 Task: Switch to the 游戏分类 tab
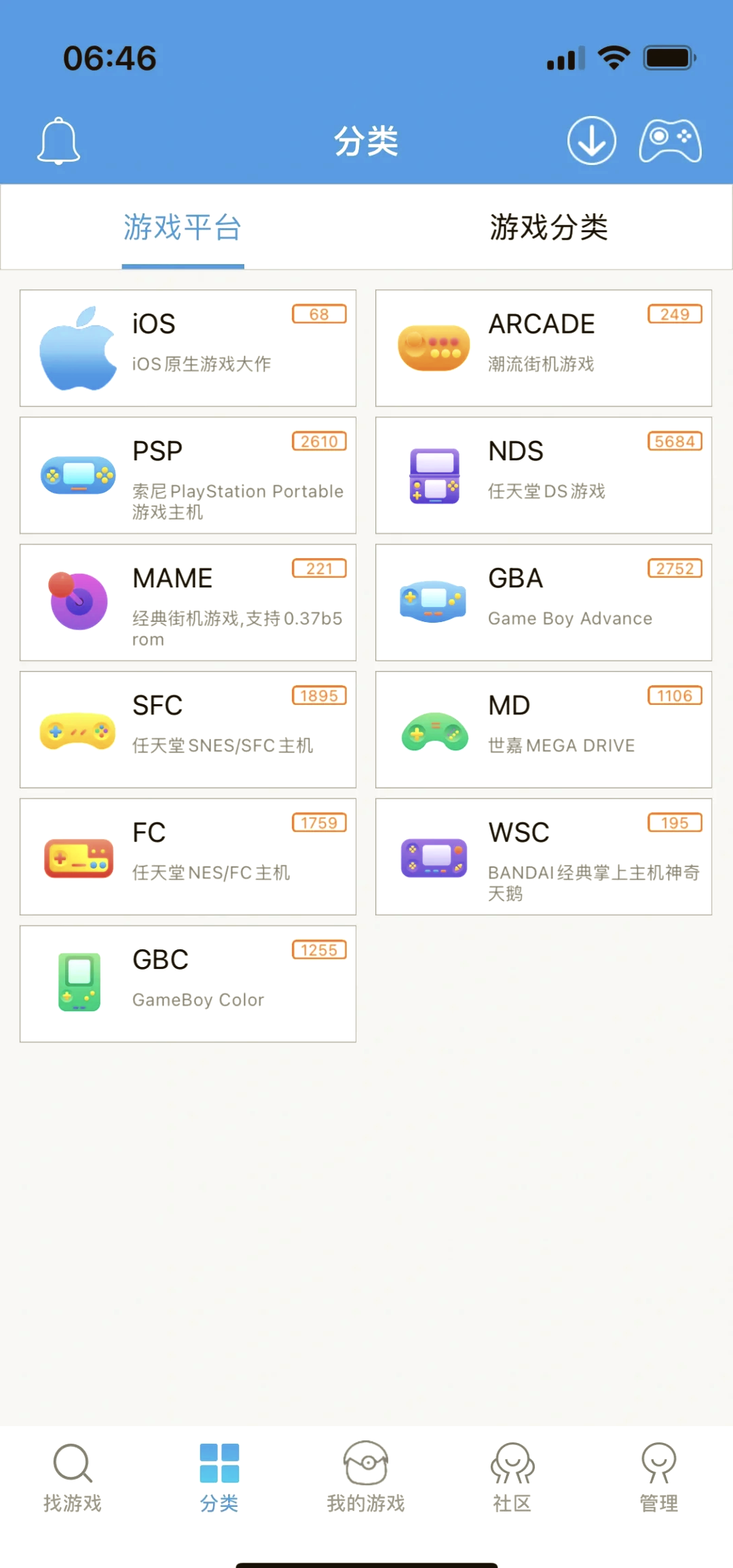click(548, 227)
